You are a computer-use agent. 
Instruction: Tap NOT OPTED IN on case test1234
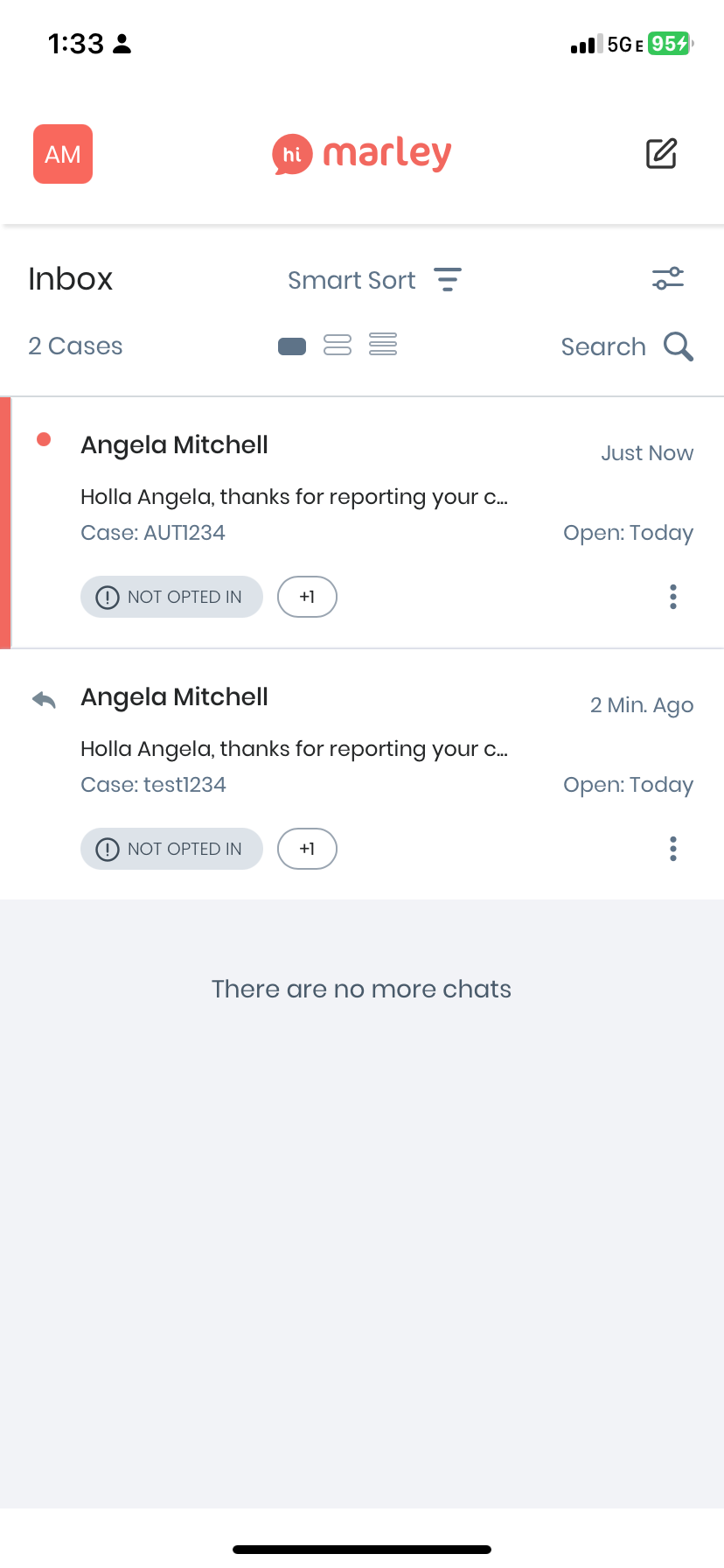pyautogui.click(x=171, y=849)
